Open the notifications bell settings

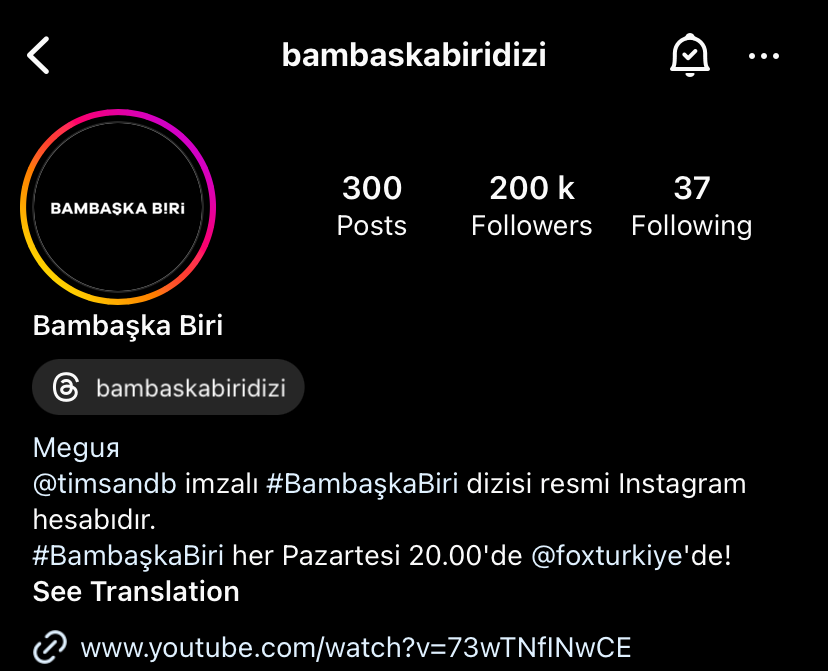[689, 55]
